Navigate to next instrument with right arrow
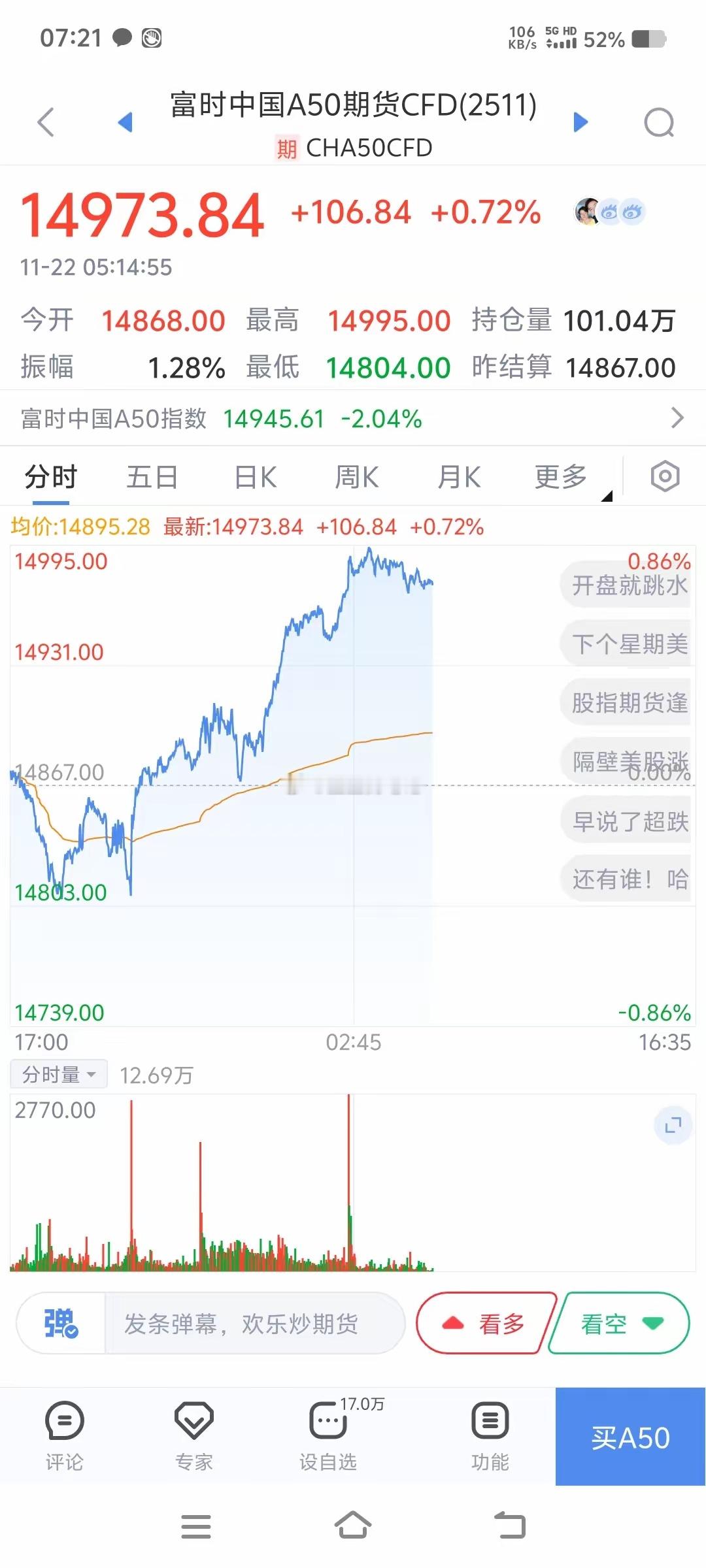This screenshot has width=706, height=1568. tap(580, 123)
